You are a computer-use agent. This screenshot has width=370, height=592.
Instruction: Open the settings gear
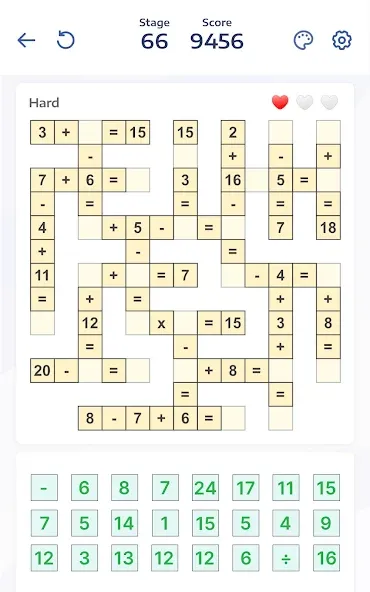coord(342,40)
